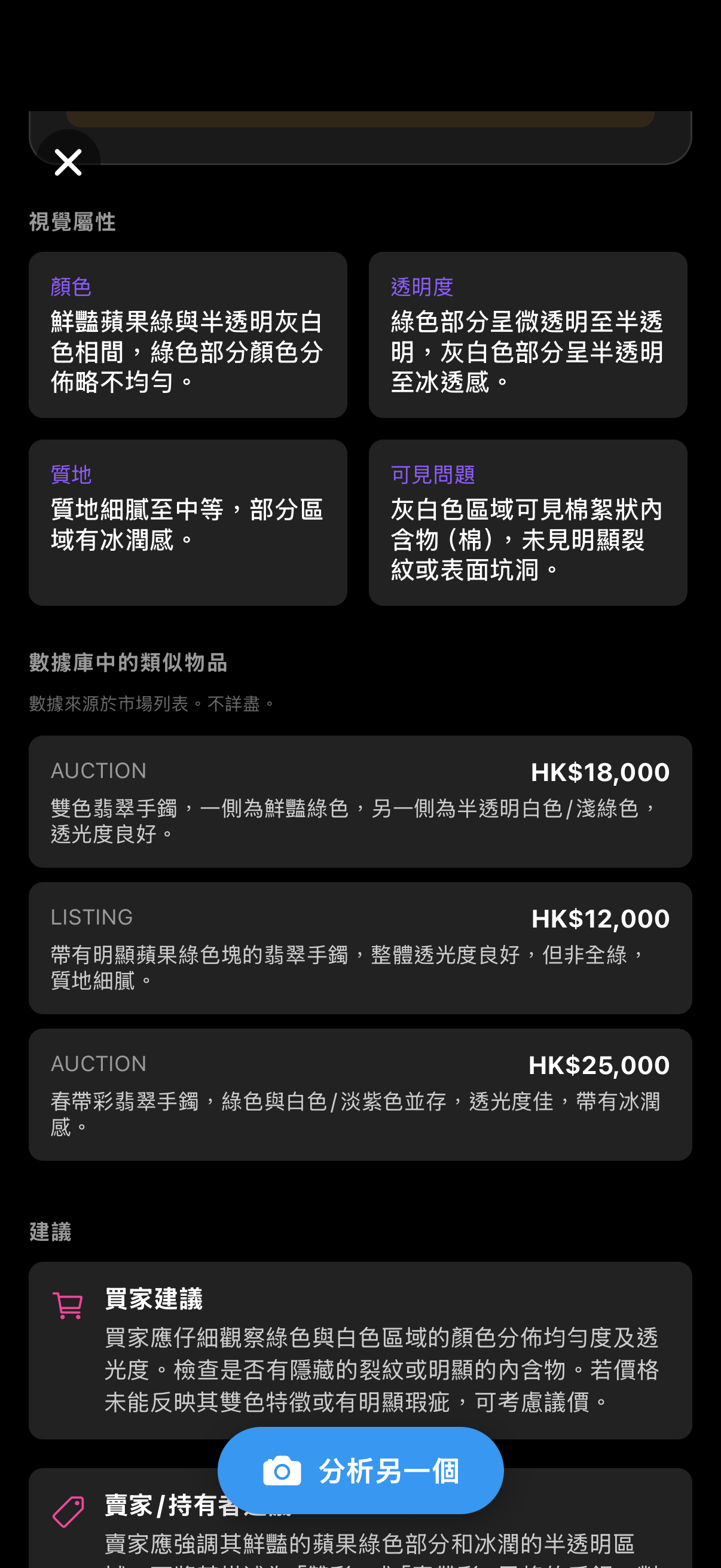Close the analysis result screen
The image size is (721, 1568).
[x=68, y=163]
